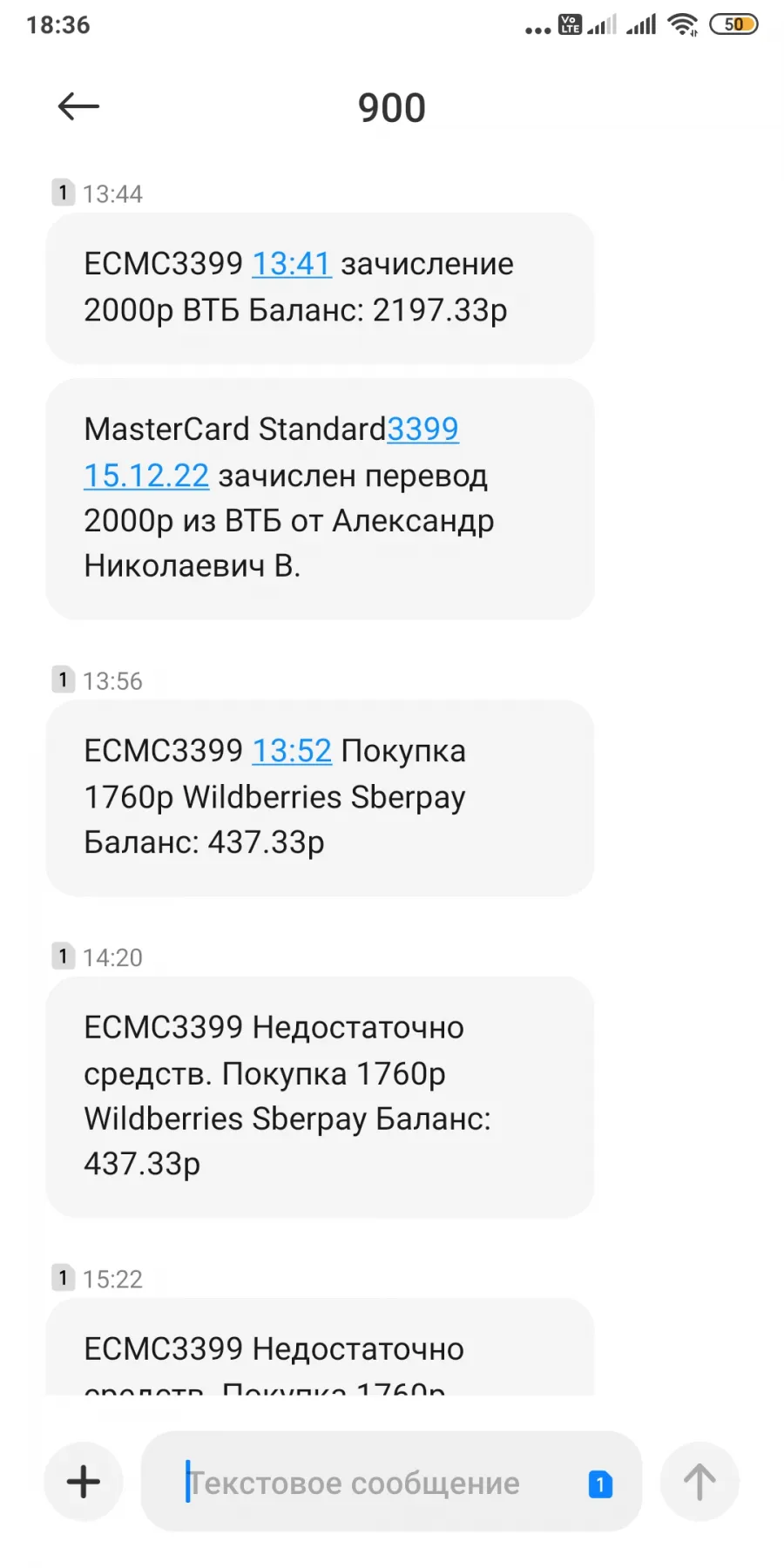Open the 13:41 time link
This screenshot has width=784, height=1568.
[292, 264]
